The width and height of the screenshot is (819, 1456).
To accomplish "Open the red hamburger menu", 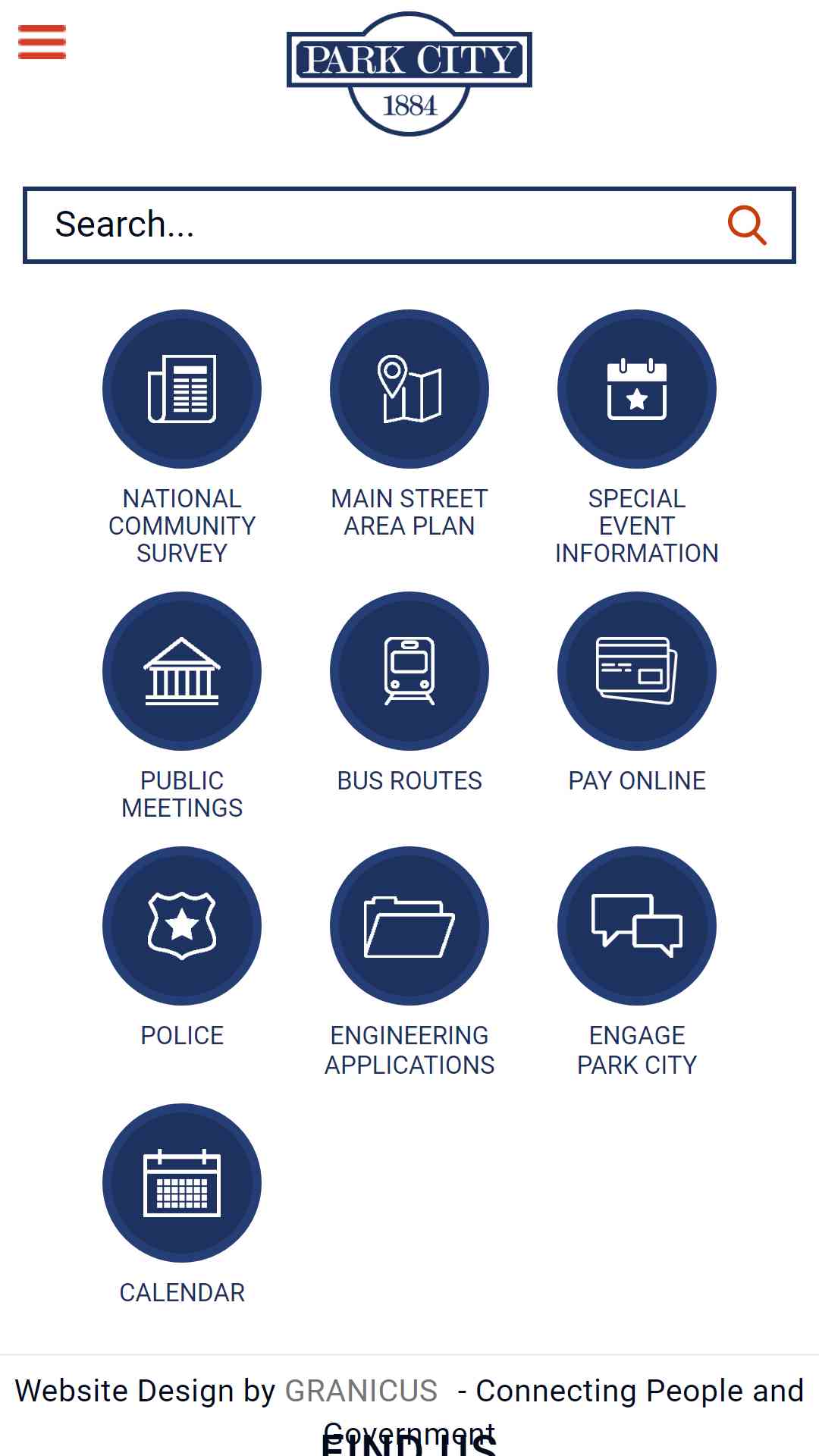I will click(x=42, y=42).
